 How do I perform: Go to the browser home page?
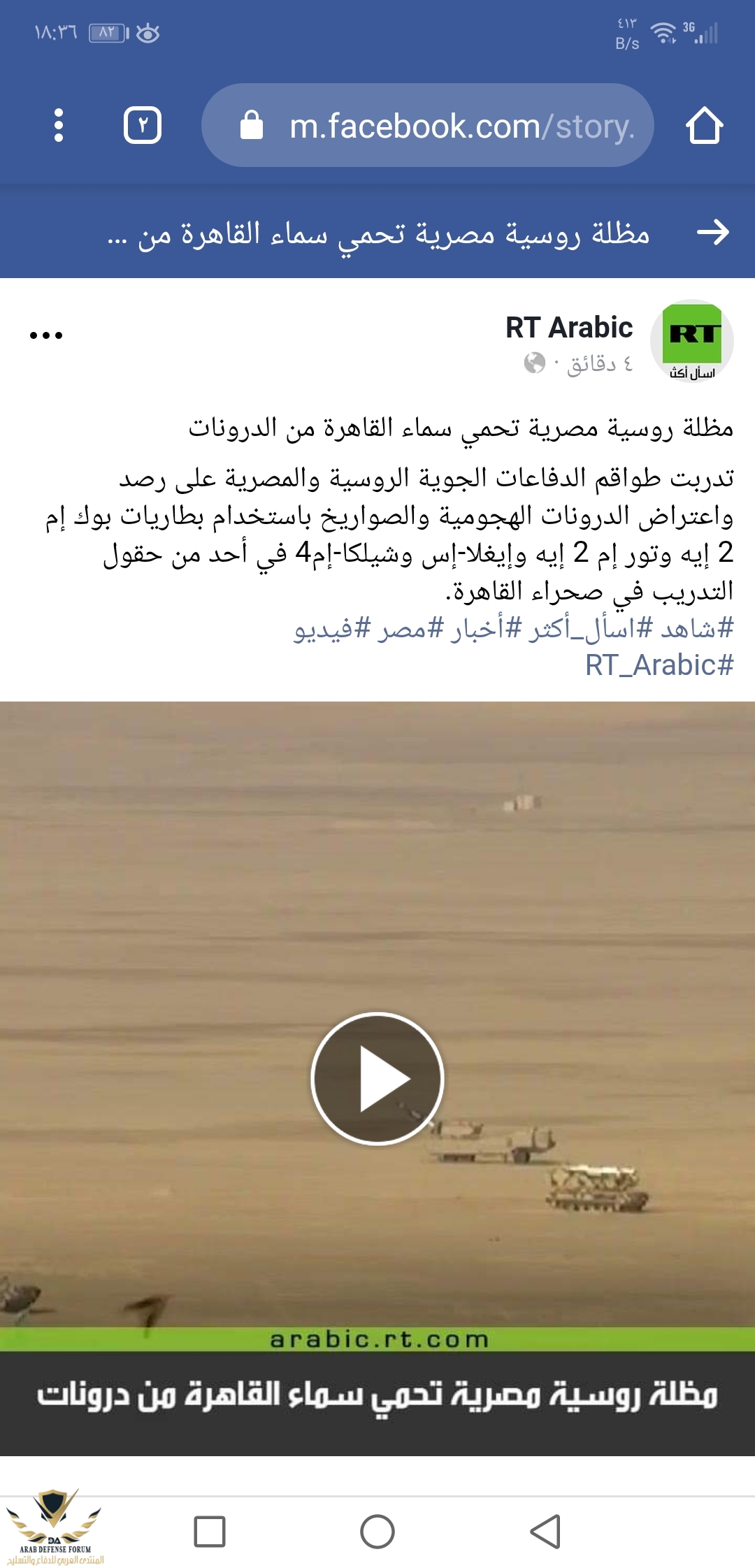pyautogui.click(x=704, y=126)
